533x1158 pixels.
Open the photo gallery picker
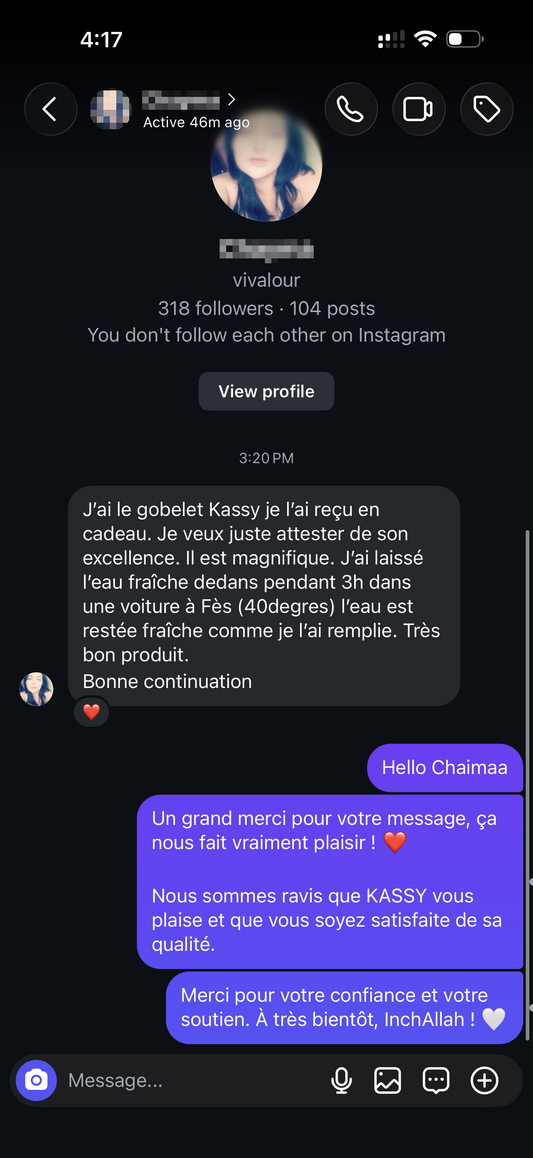[x=388, y=1081]
